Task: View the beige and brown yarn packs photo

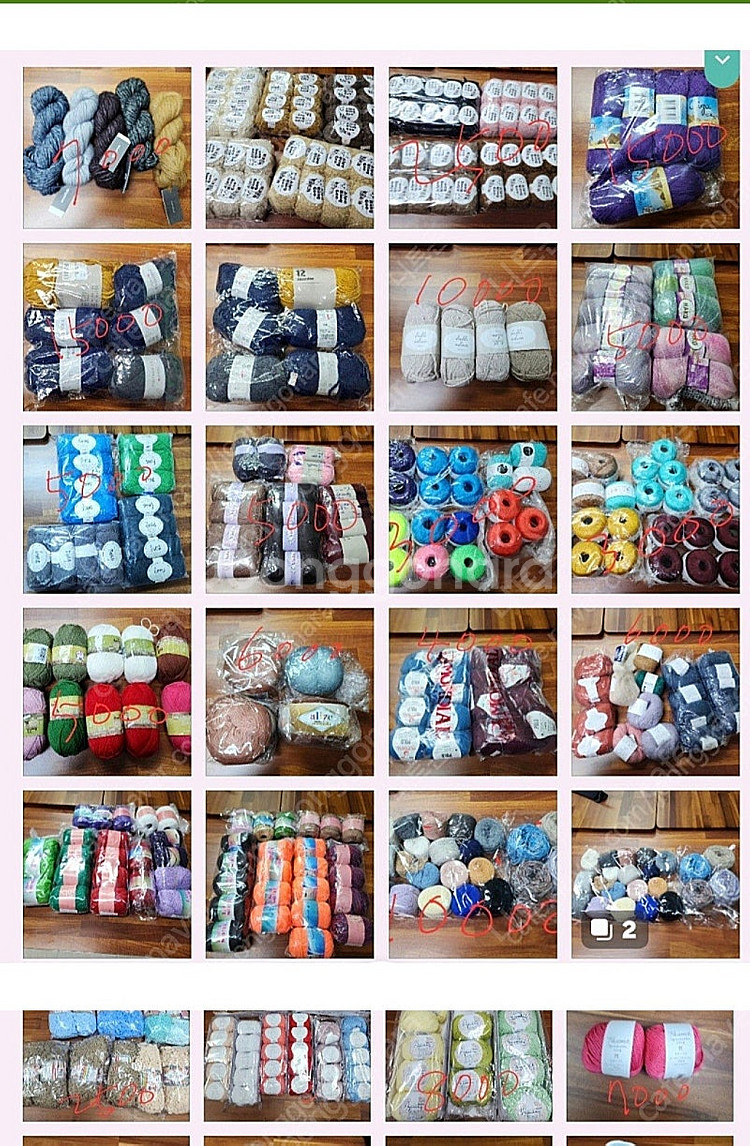Action: click(290, 148)
